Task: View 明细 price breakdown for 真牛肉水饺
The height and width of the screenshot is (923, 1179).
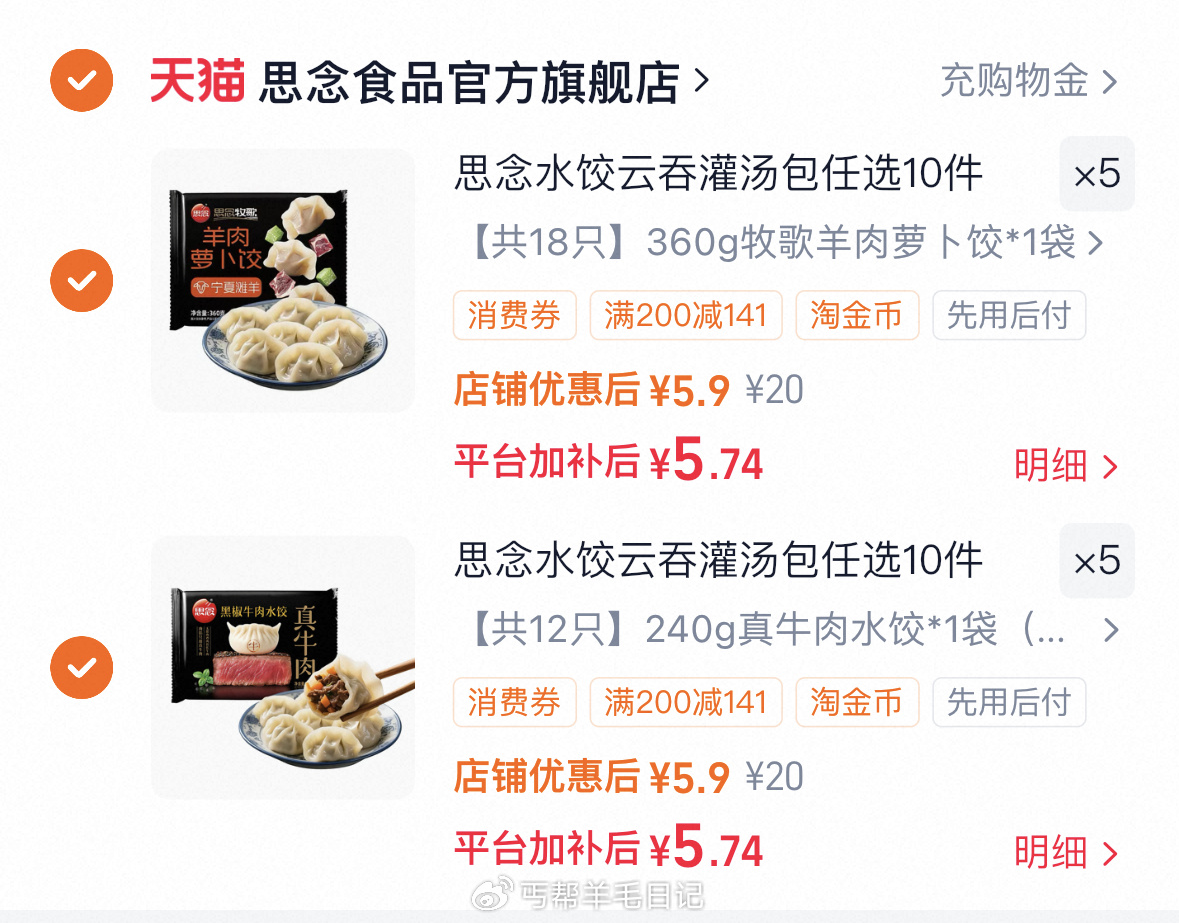Action: point(1065,852)
